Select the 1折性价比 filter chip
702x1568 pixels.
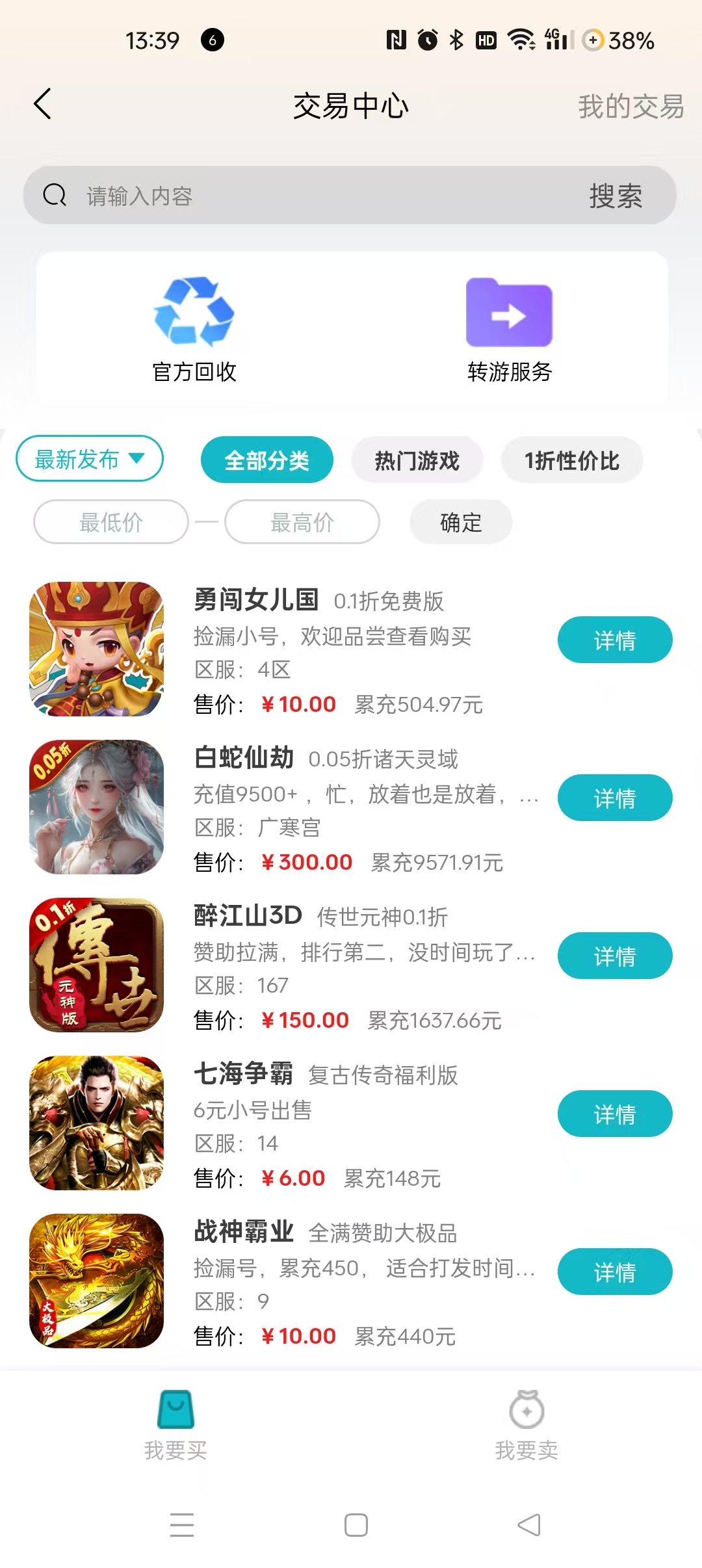click(571, 460)
